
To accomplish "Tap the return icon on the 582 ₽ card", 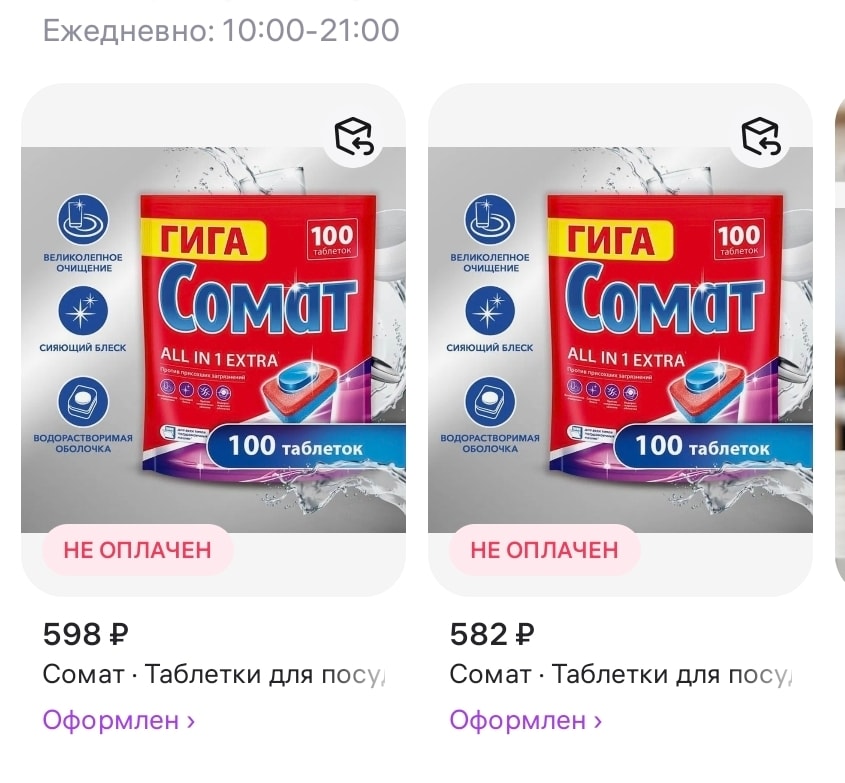I will (x=760, y=137).
